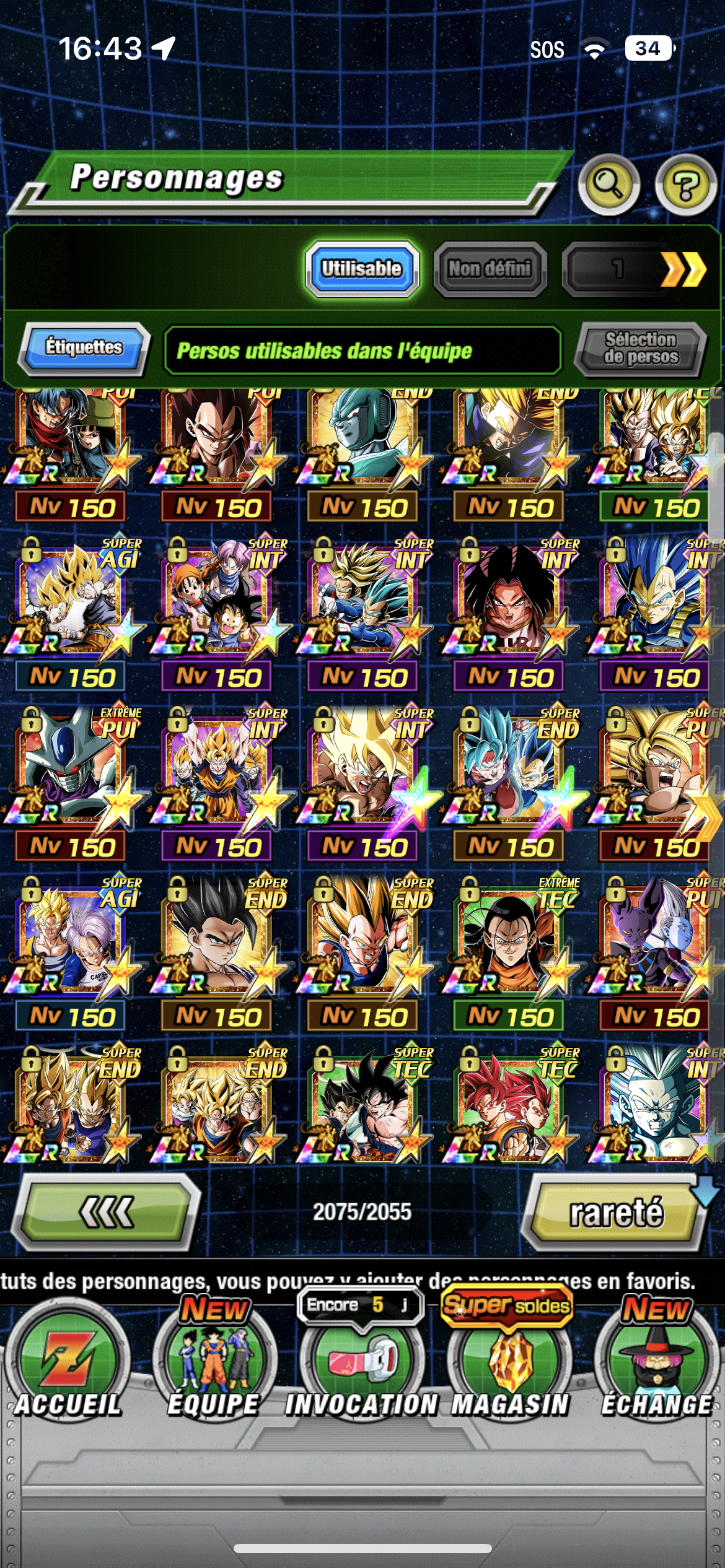Open the question mark help

[x=685, y=185]
